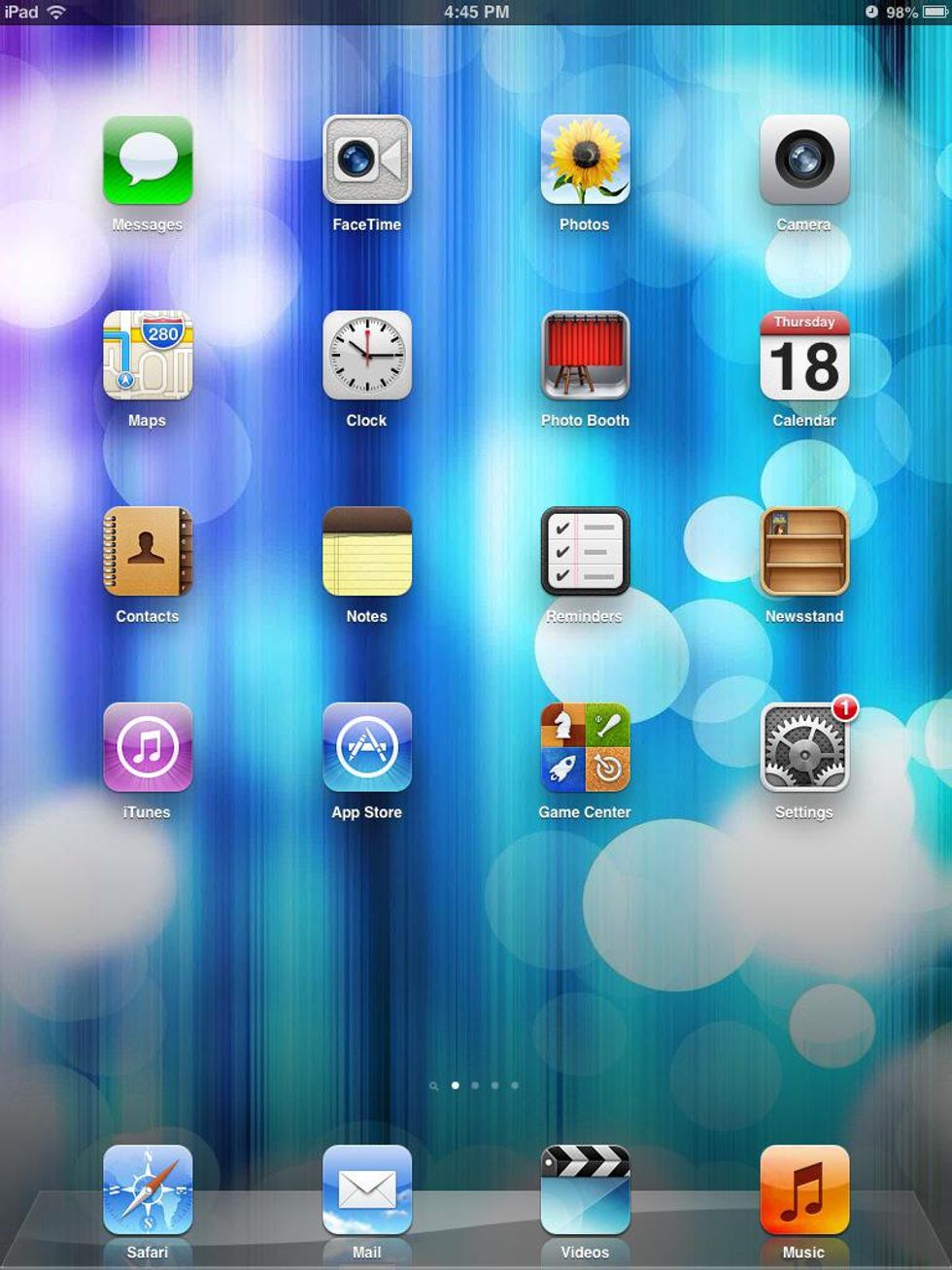Open the iTunes app

pos(148,747)
